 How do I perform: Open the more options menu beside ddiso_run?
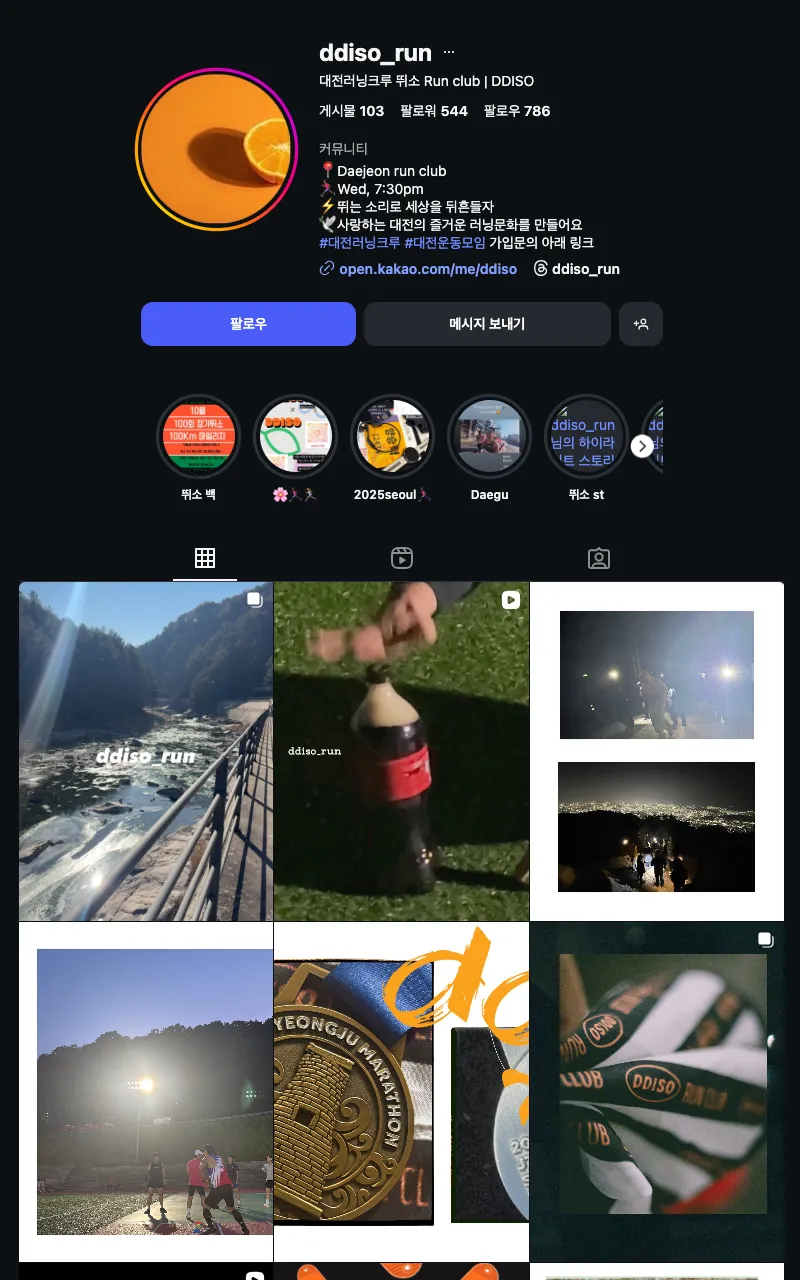tap(449, 52)
